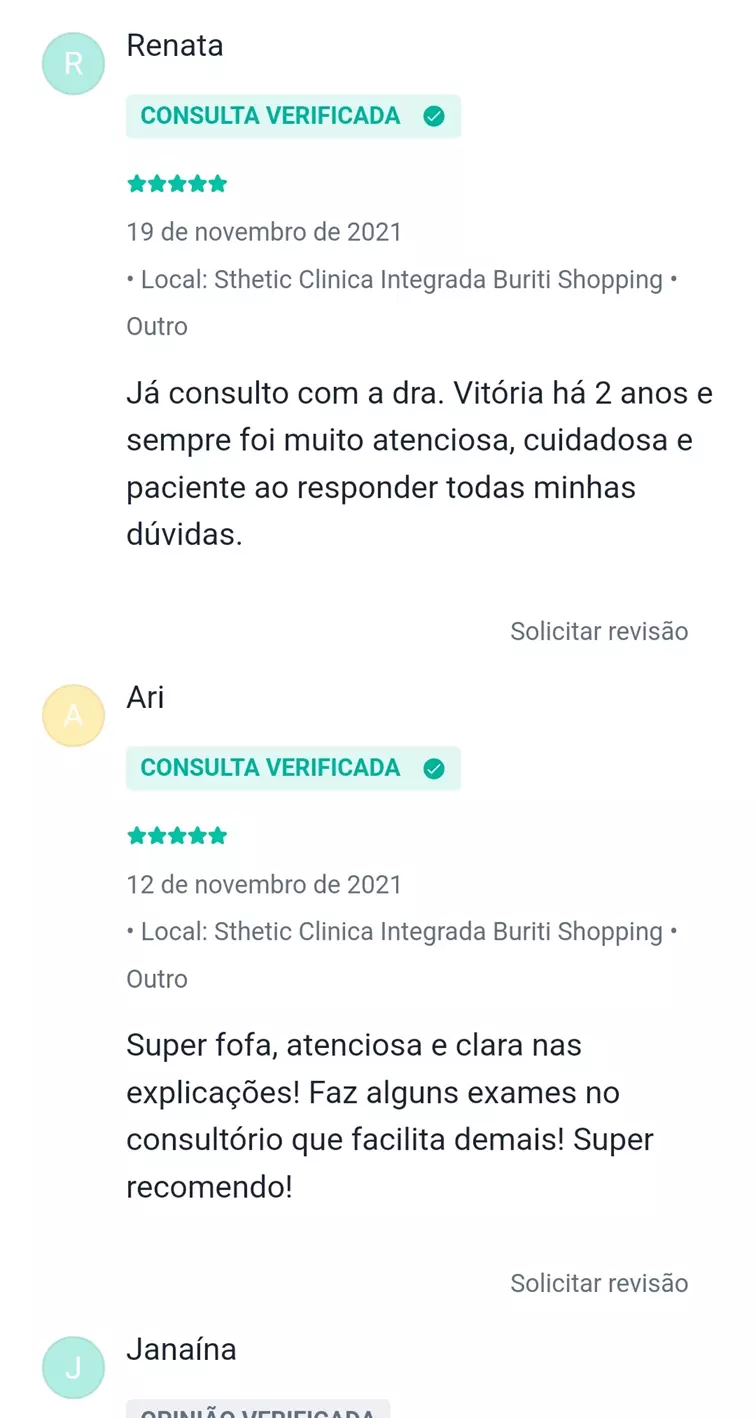Click Solicitar revisão under Renata's review
Viewport: 756px width, 1418px height.
599,631
